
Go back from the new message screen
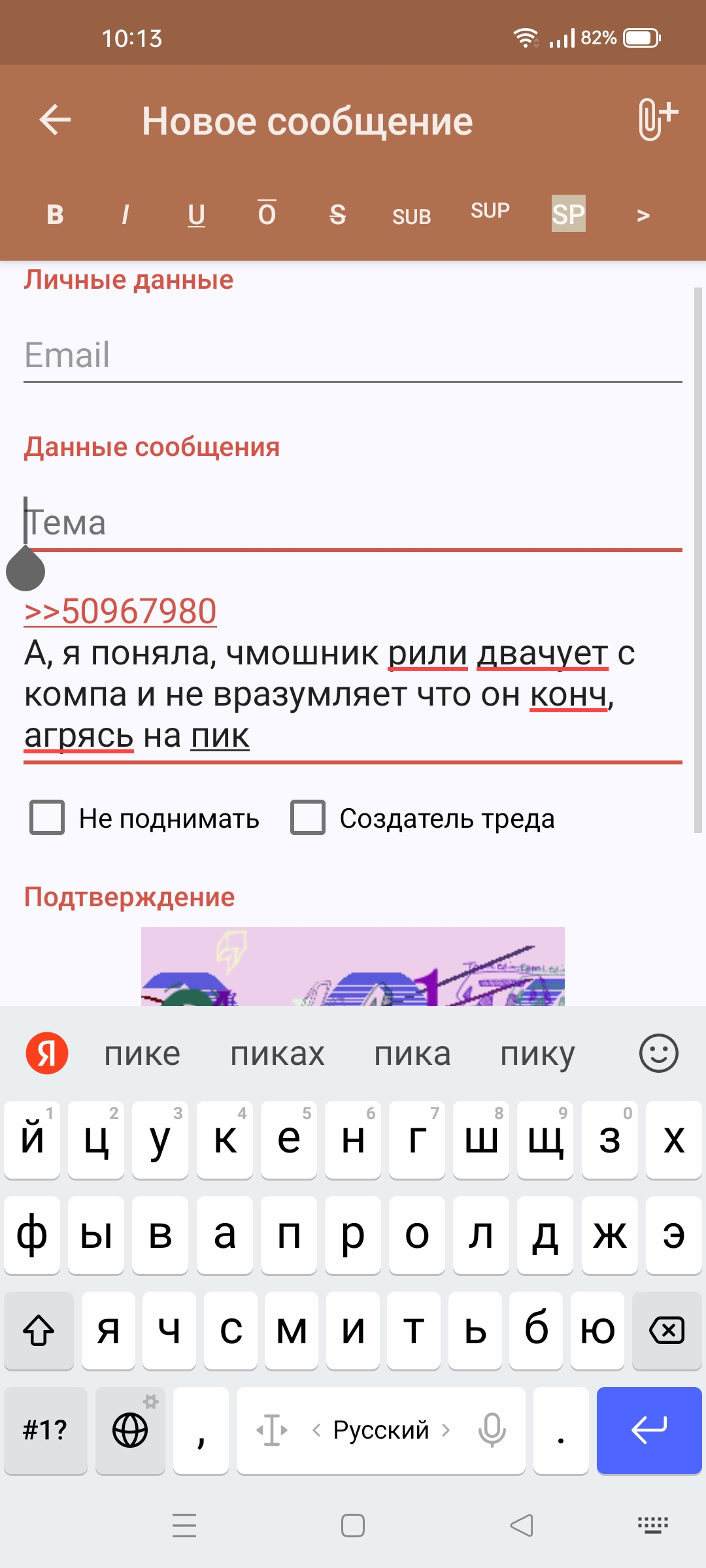click(55, 121)
